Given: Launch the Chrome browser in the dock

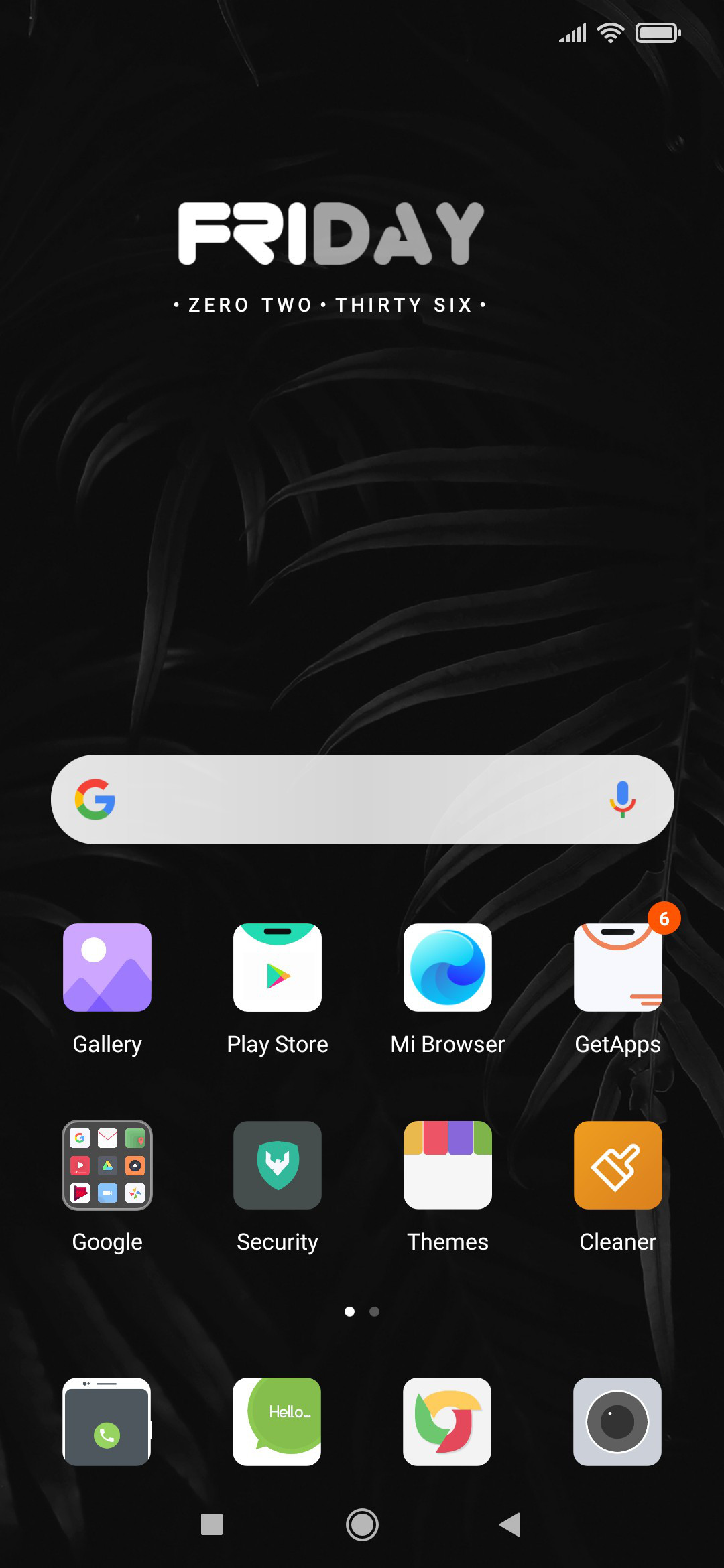Looking at the screenshot, I should point(447,1422).
